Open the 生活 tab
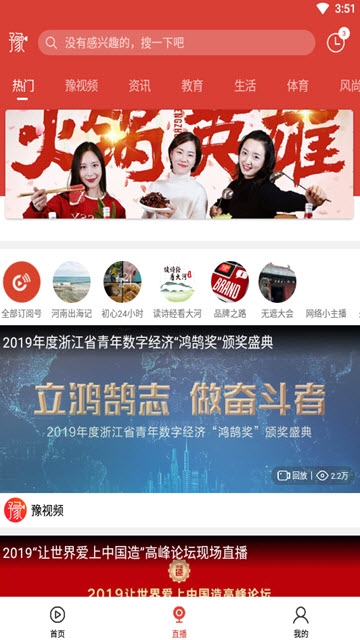Image resolution: width=360 pixels, height=640 pixels. point(245,86)
